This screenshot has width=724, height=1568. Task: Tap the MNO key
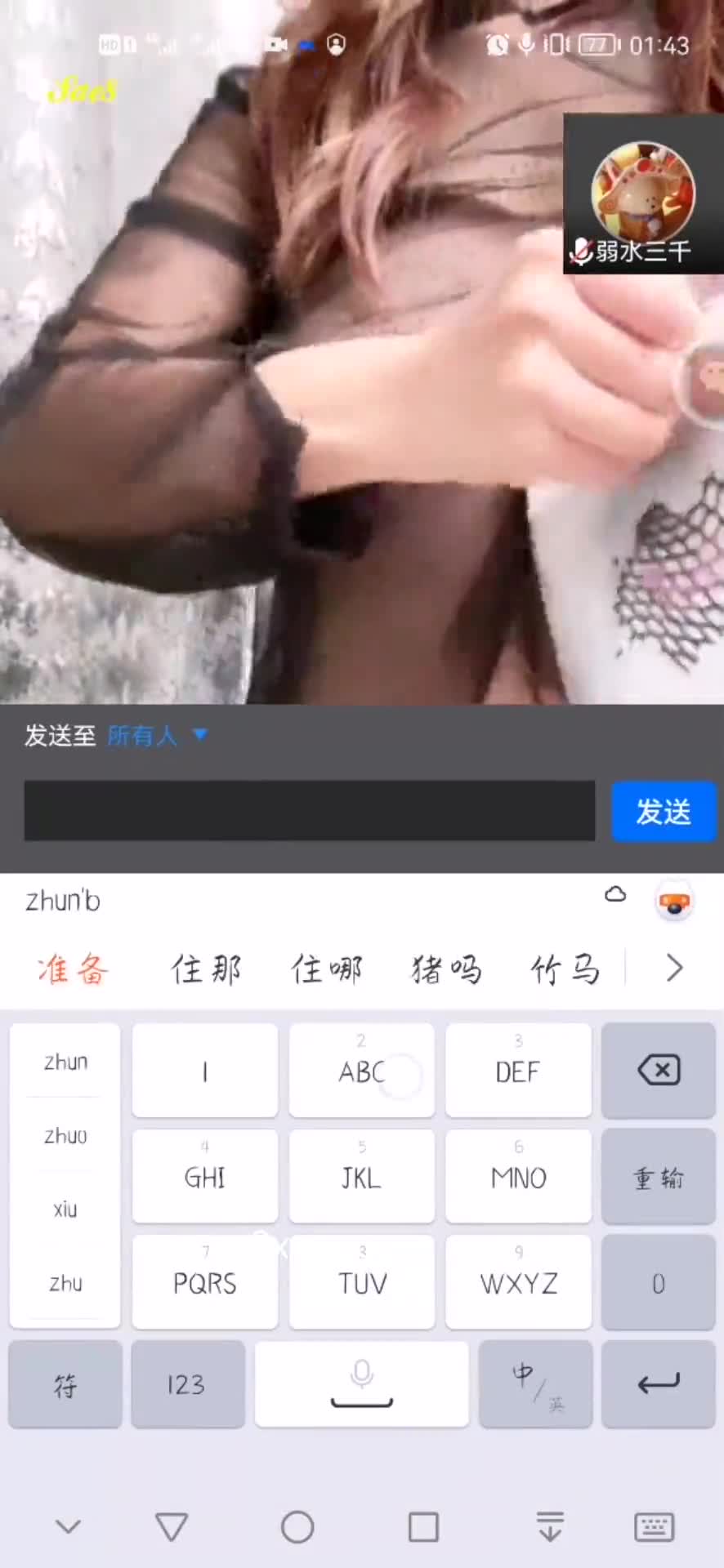(518, 1177)
